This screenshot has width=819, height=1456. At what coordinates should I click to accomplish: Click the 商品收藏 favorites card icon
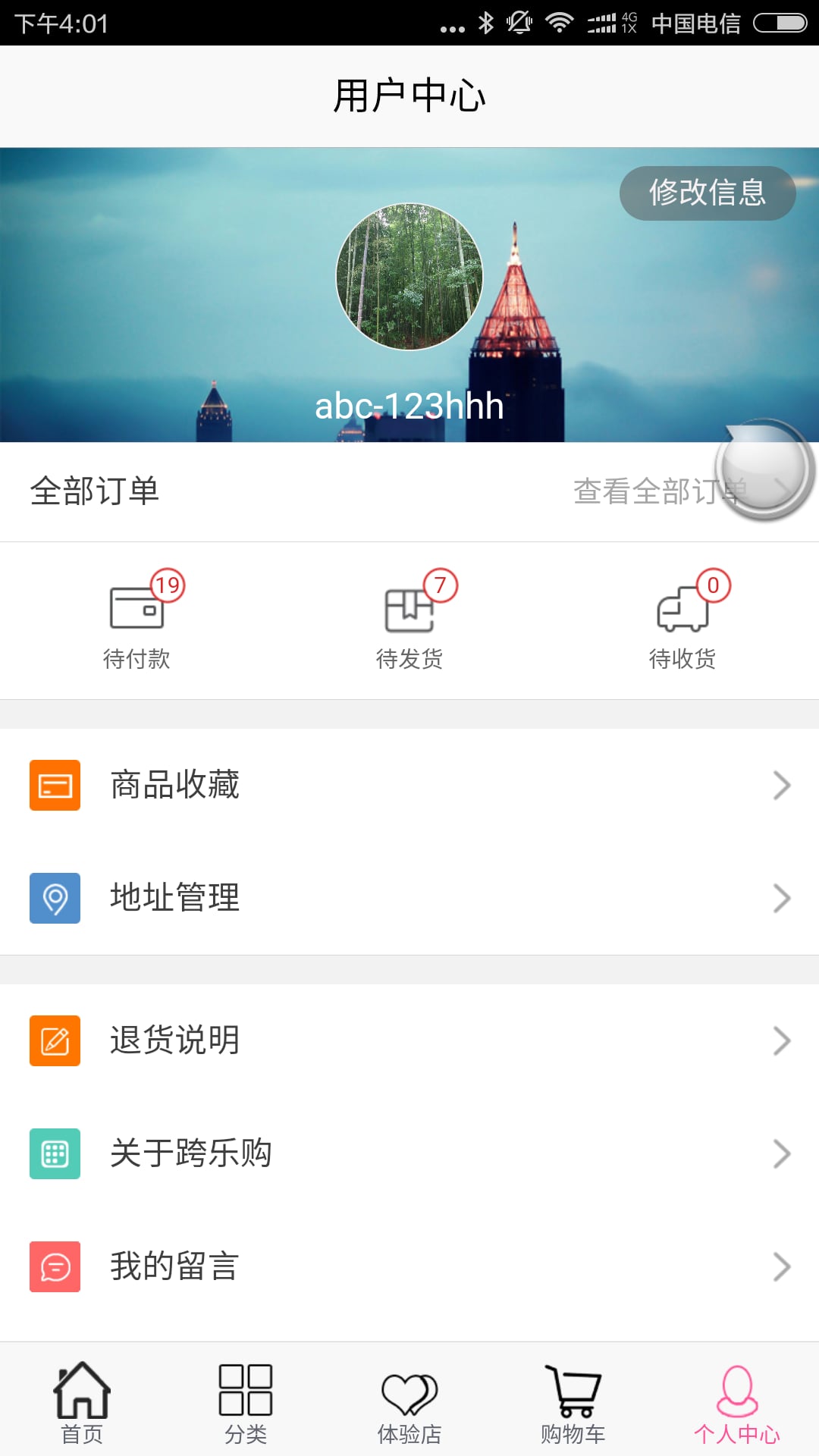pyautogui.click(x=54, y=785)
